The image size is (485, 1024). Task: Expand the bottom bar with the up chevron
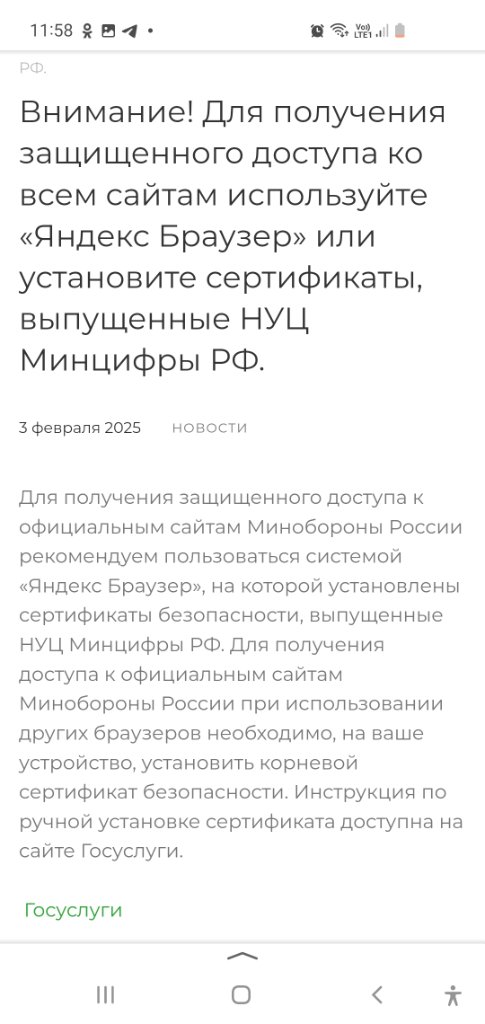click(242, 957)
